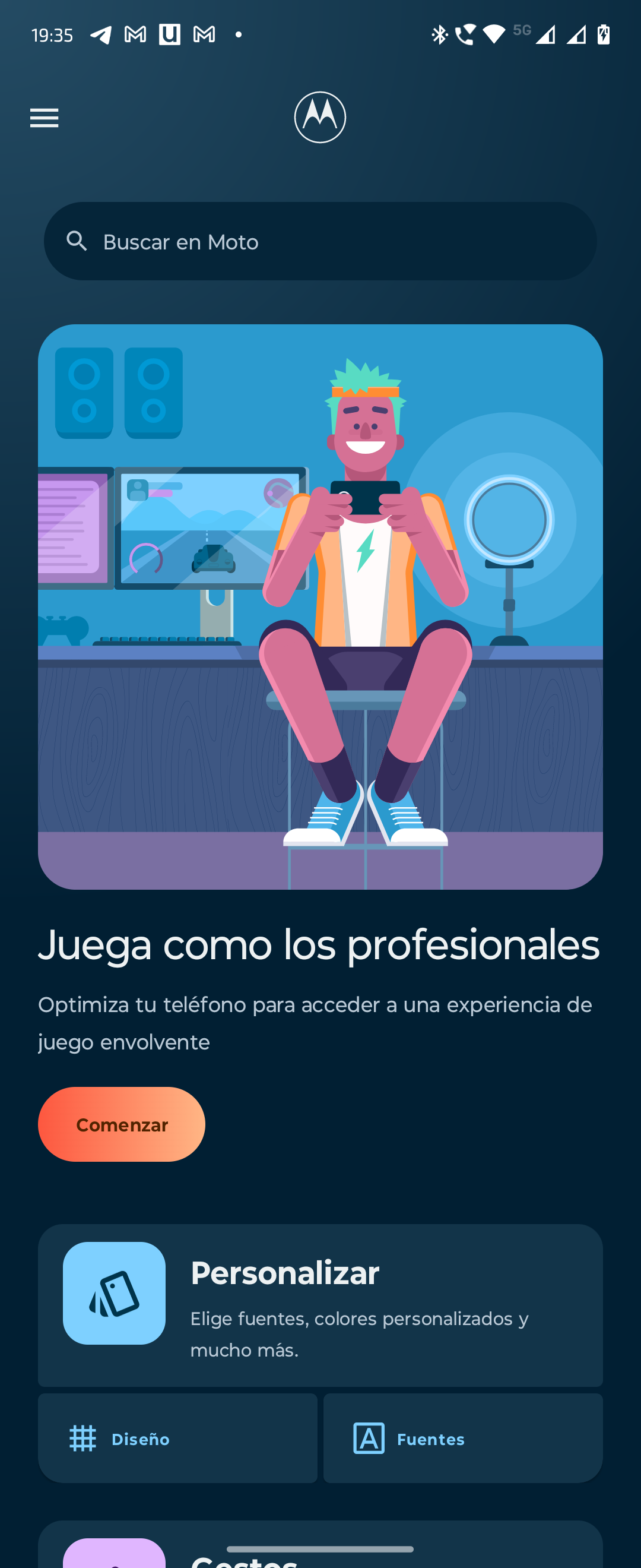Open the hamburger drawer menu
Screen dimensions: 641x1568
click(45, 118)
